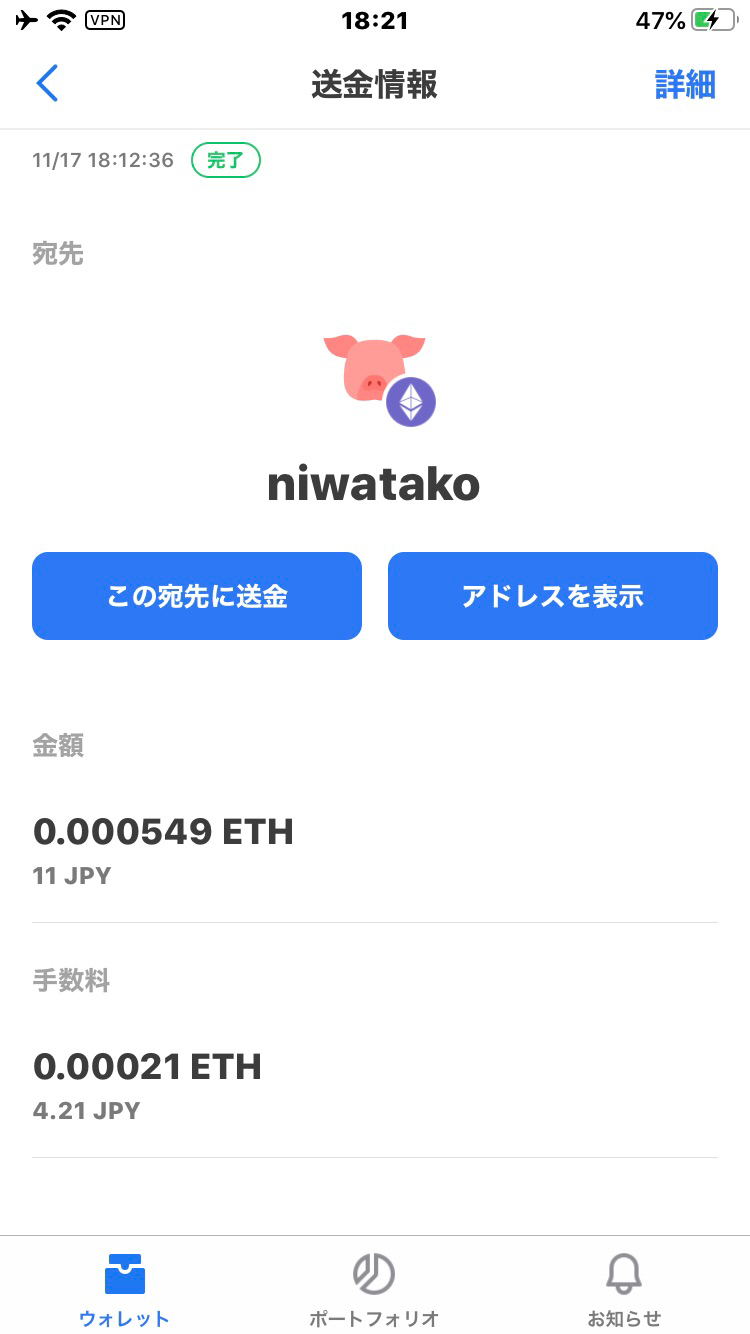Select the recipient name niwatako
Image resolution: width=750 pixels, height=1334 pixels.
[x=374, y=484]
